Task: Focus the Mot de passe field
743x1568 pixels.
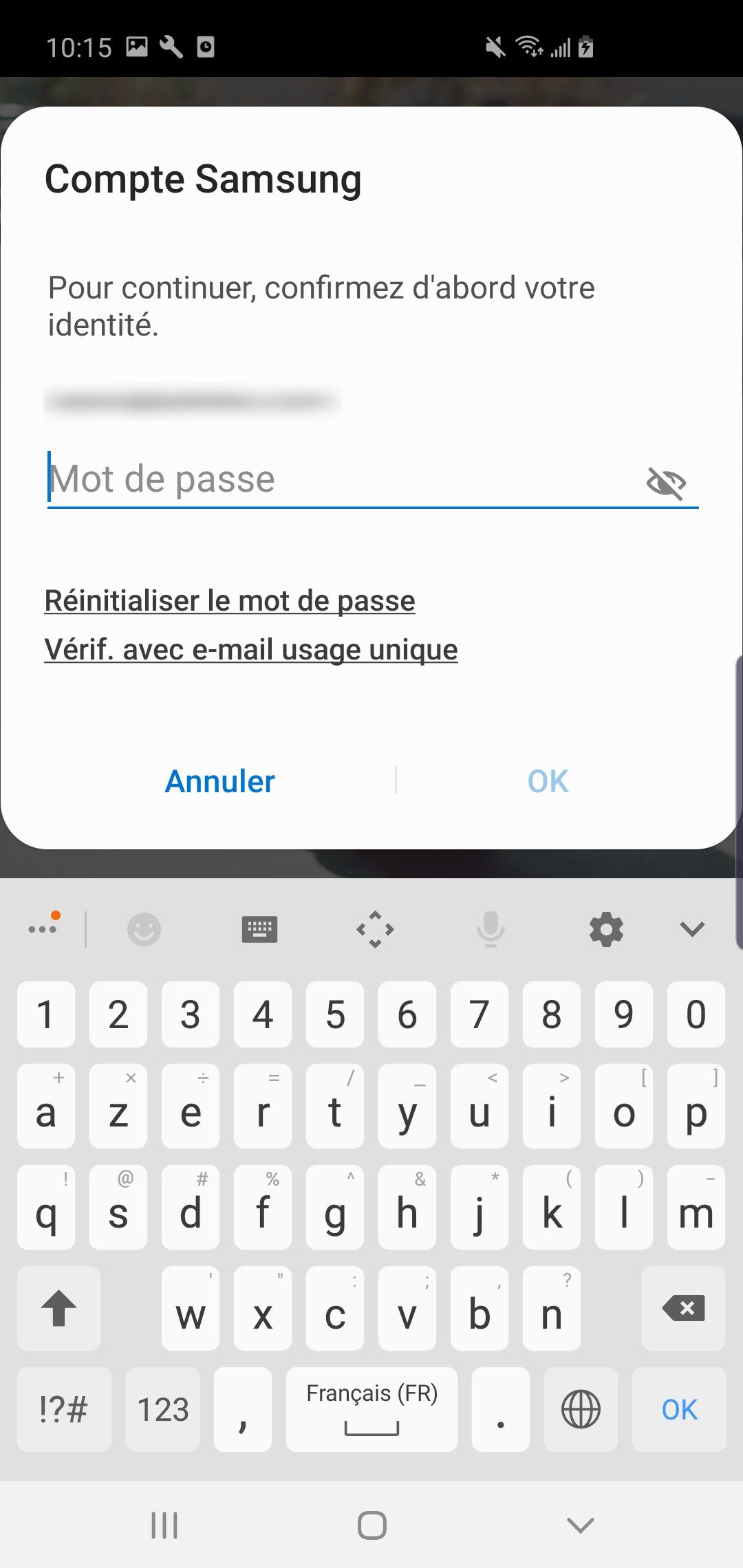Action: pos(275,479)
